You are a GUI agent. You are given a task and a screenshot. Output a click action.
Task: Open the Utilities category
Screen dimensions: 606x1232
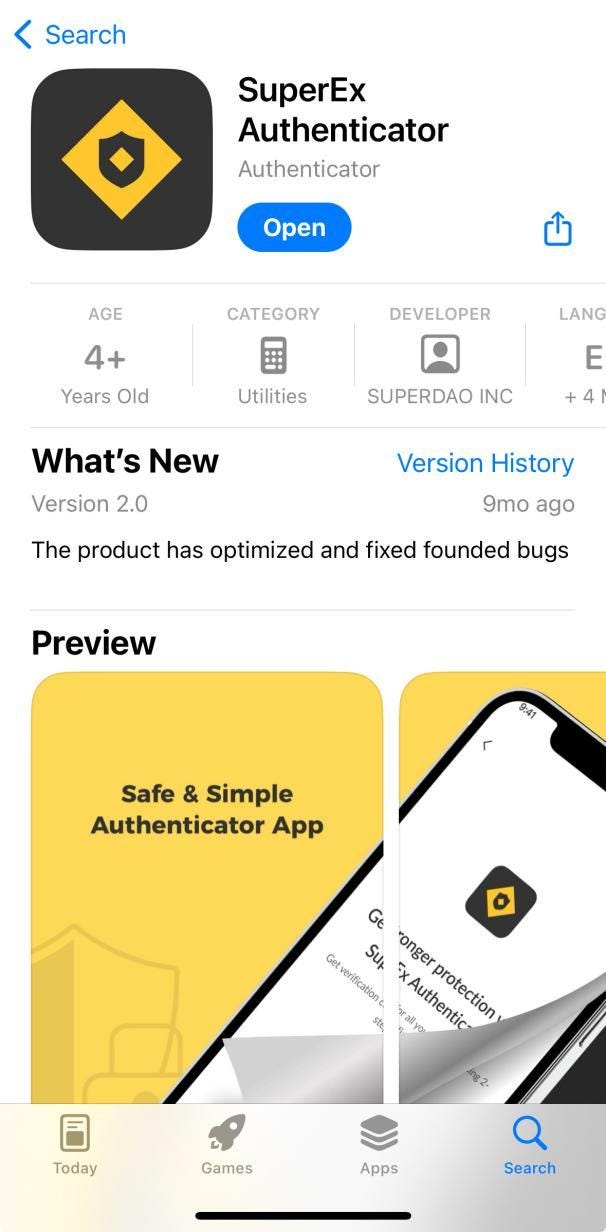click(x=272, y=357)
